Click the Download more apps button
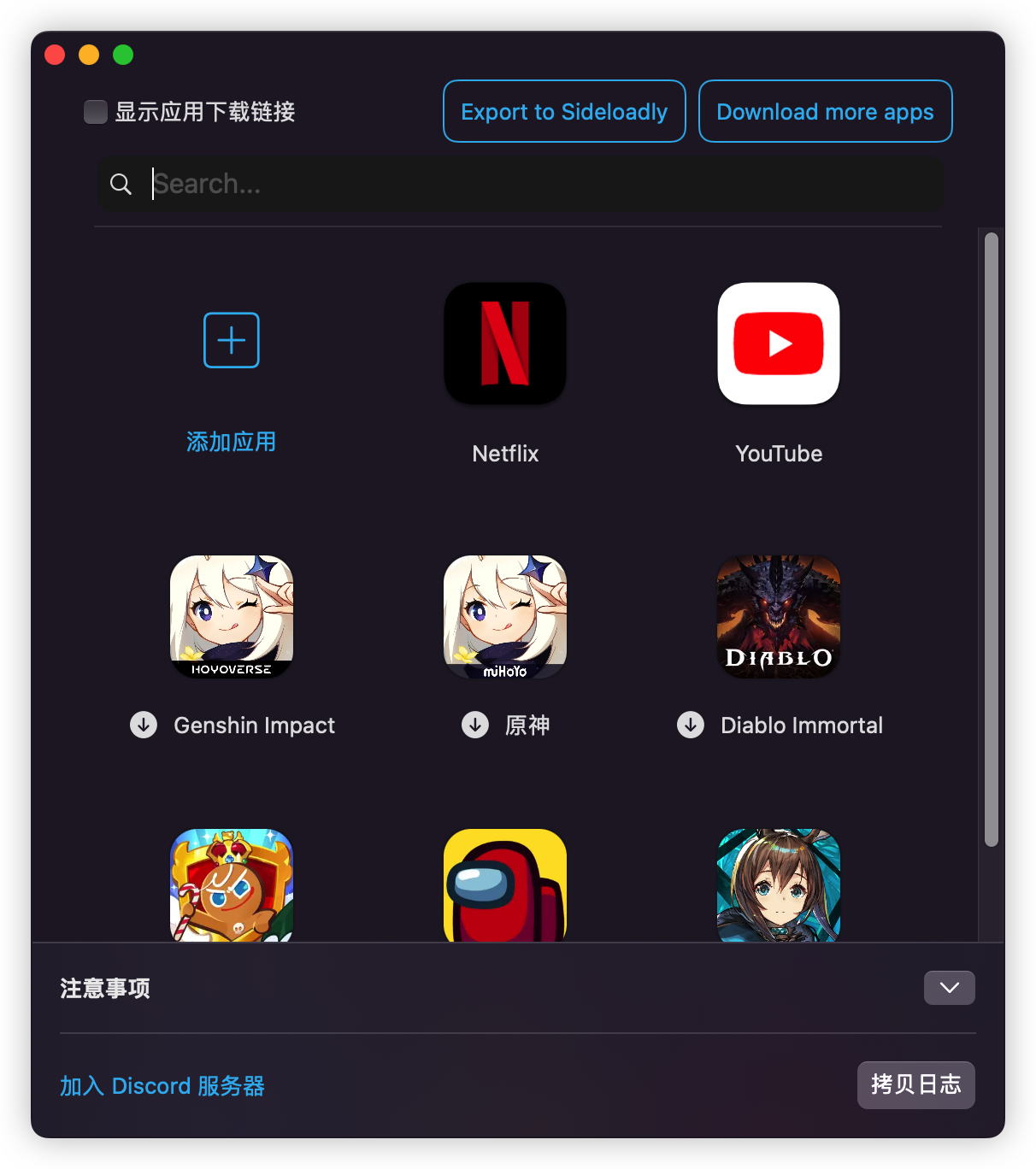This screenshot has height=1169, width=1036. [x=825, y=111]
